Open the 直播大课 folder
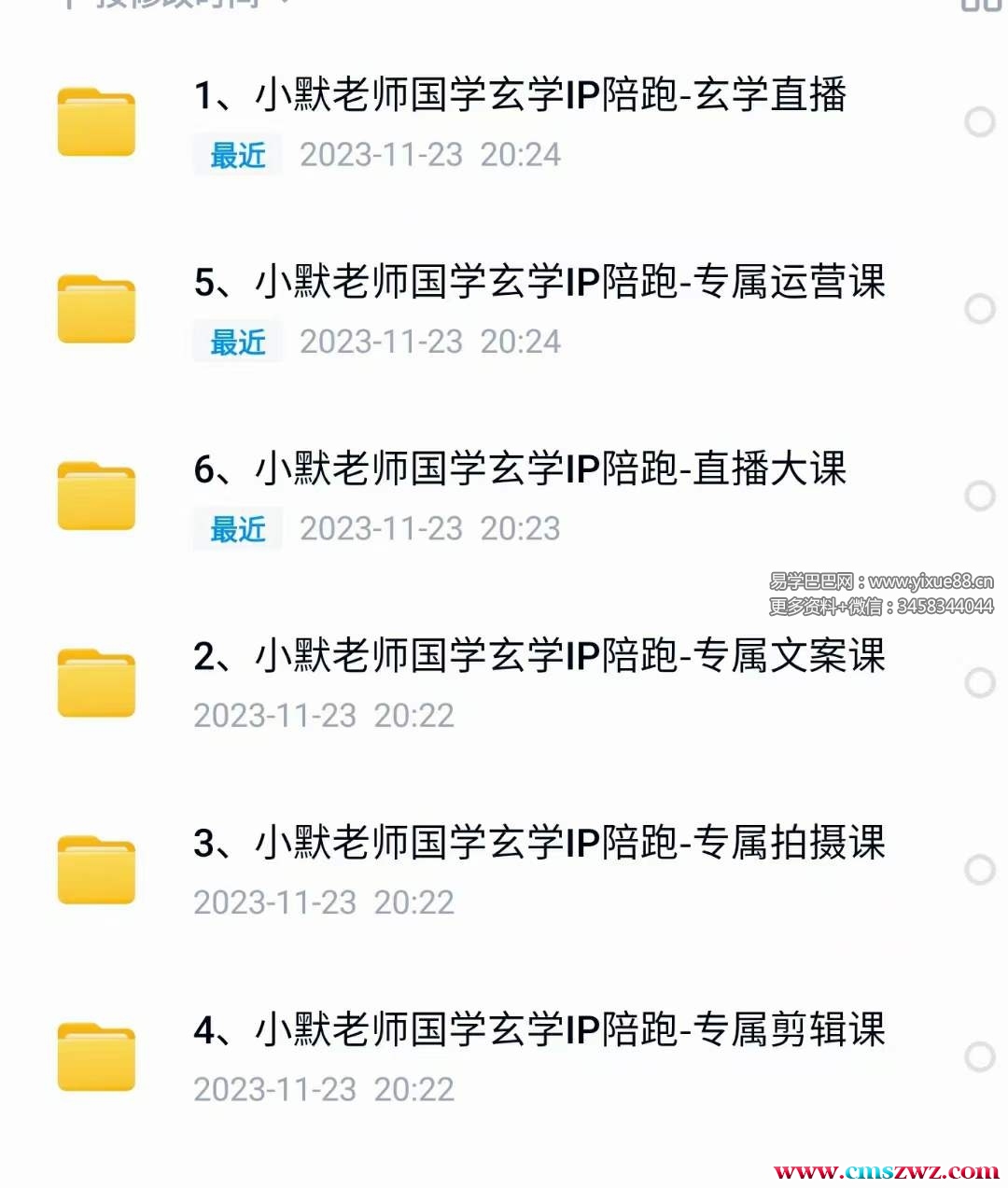 pos(519,469)
